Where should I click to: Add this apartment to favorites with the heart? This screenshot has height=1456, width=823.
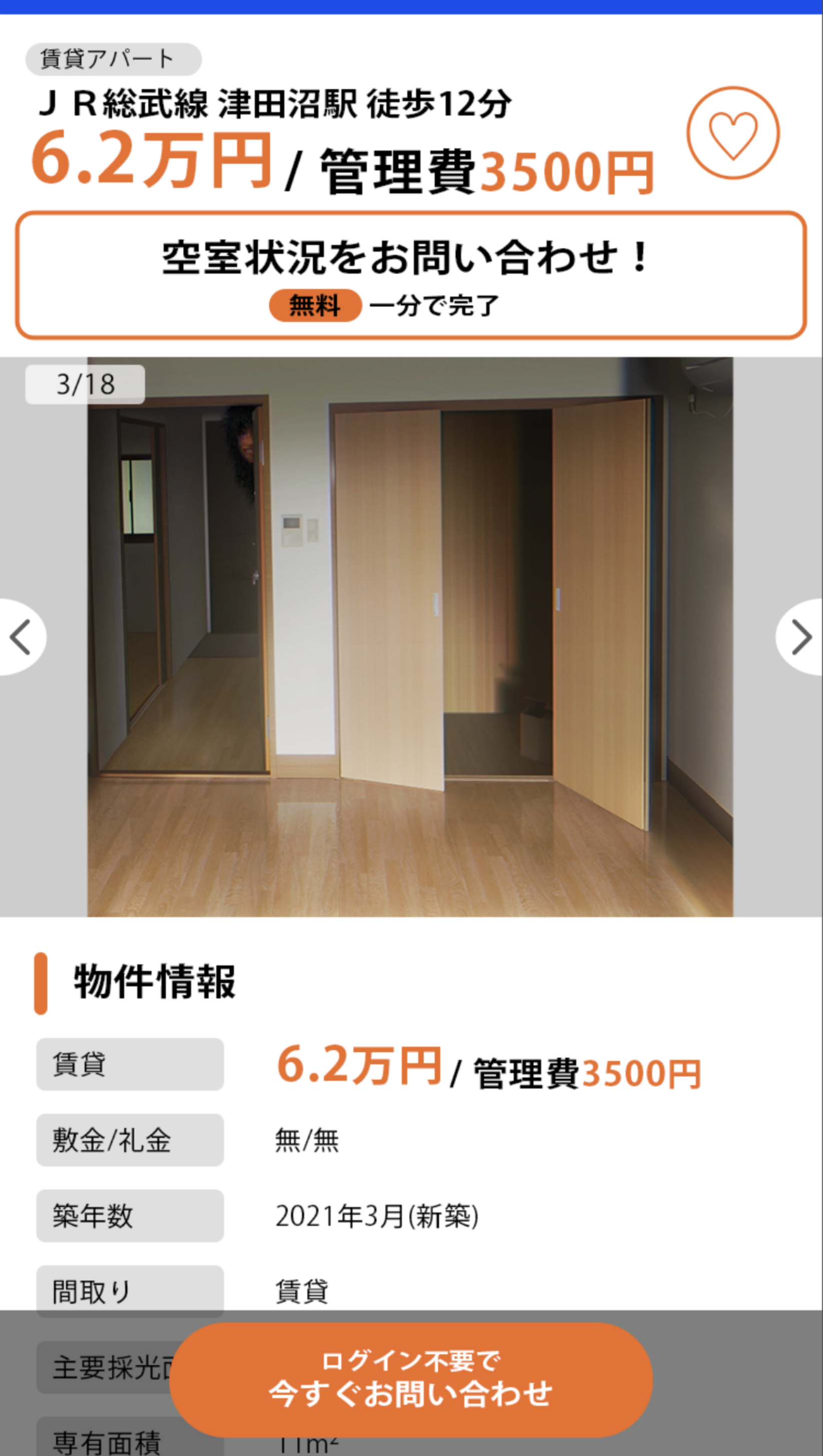[733, 133]
